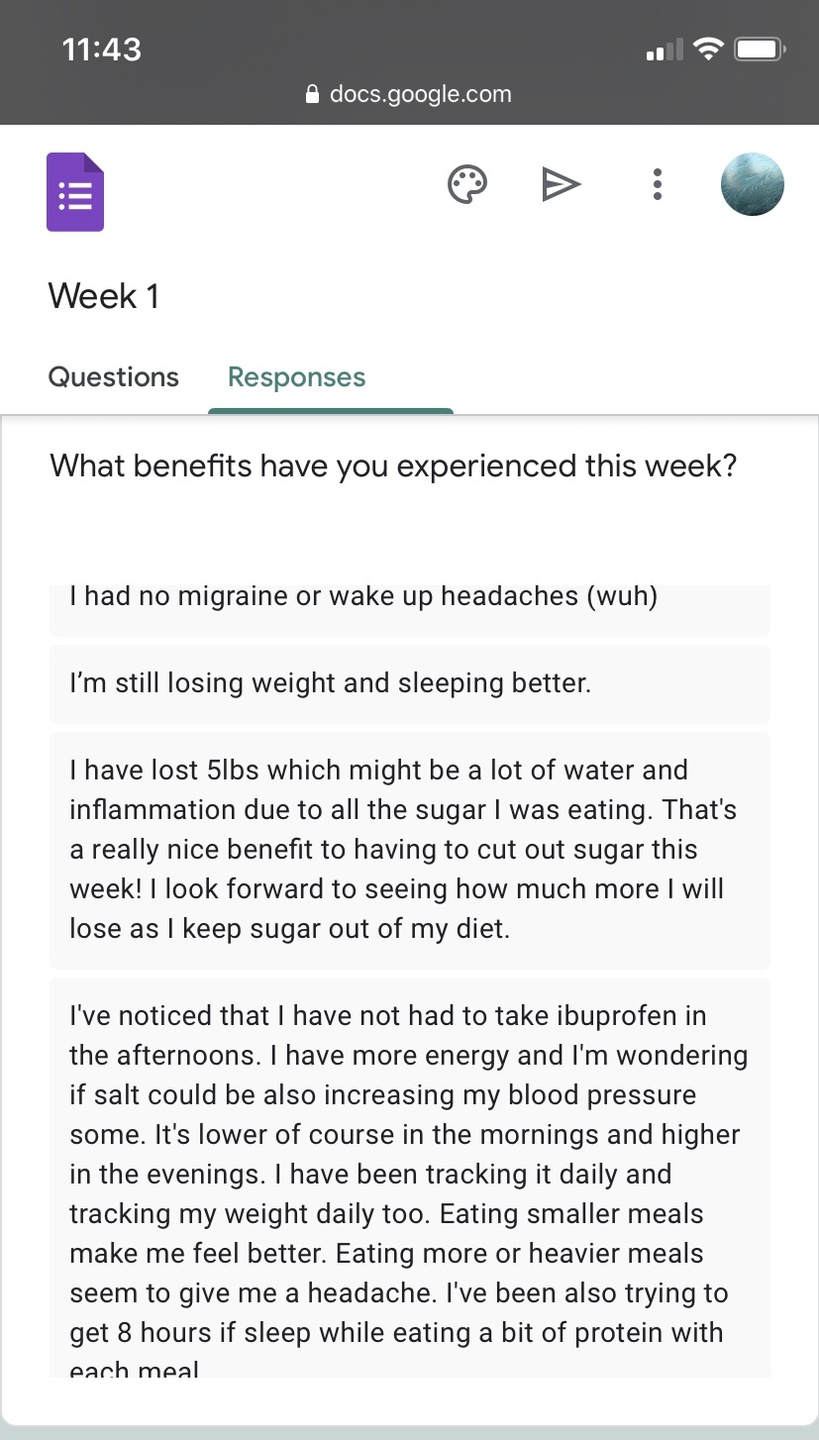Select the Responses tab

click(297, 377)
